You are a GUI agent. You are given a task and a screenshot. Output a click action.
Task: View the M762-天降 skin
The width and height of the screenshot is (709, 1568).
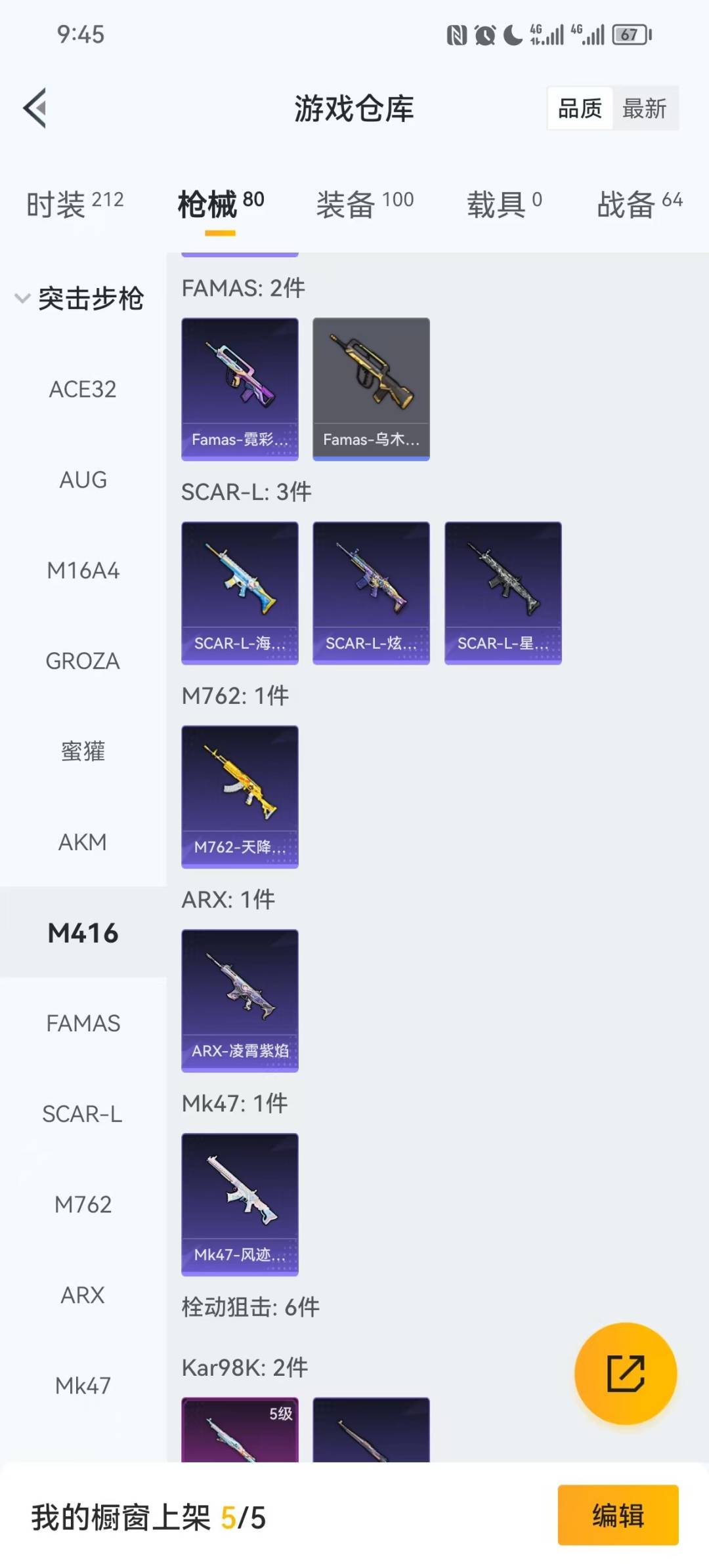(240, 796)
